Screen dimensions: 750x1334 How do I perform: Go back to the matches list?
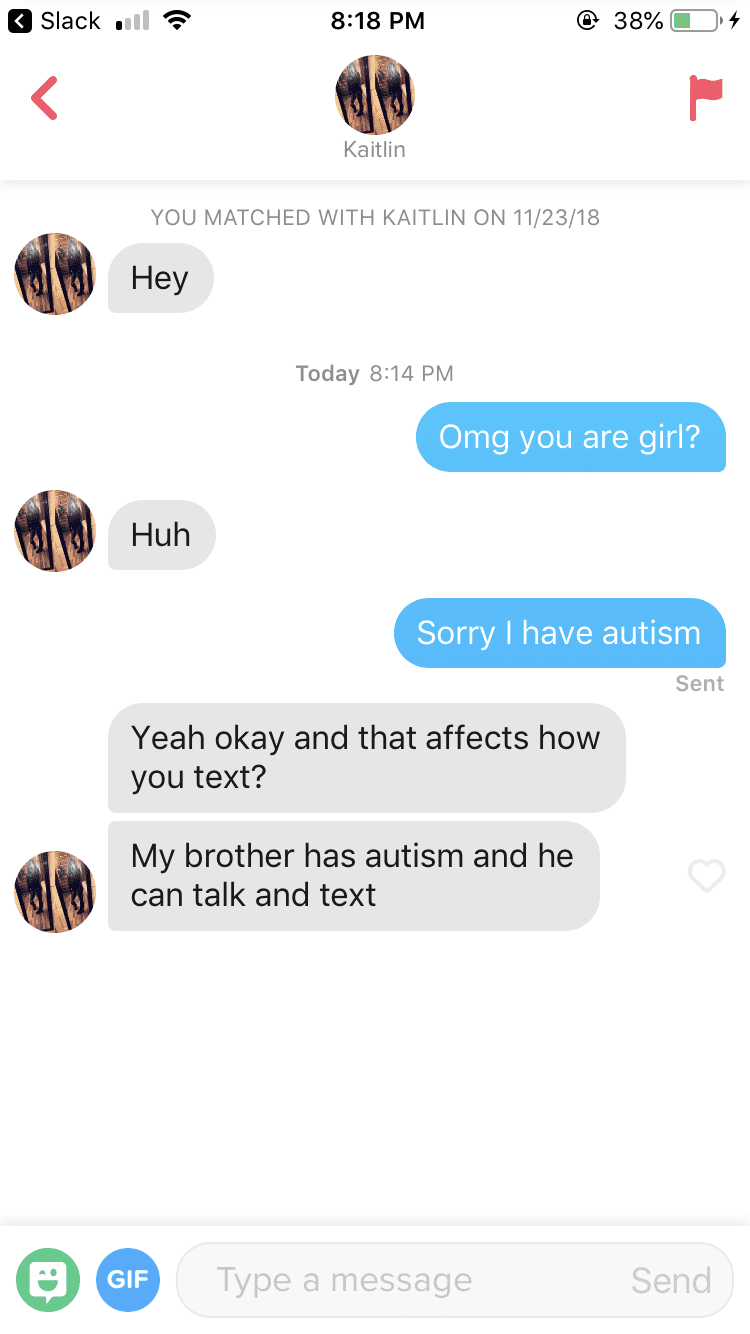tap(44, 98)
